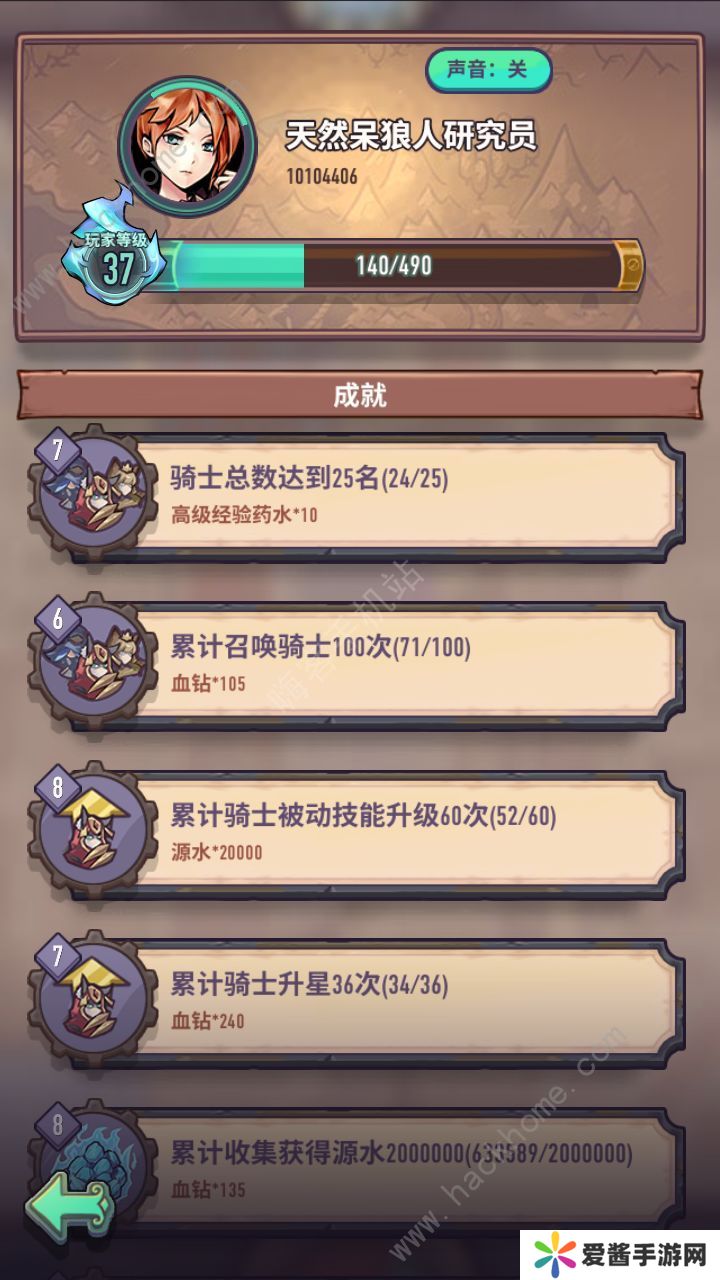Open achievement 累计收集获得源水2000000

[x=400, y=1168]
